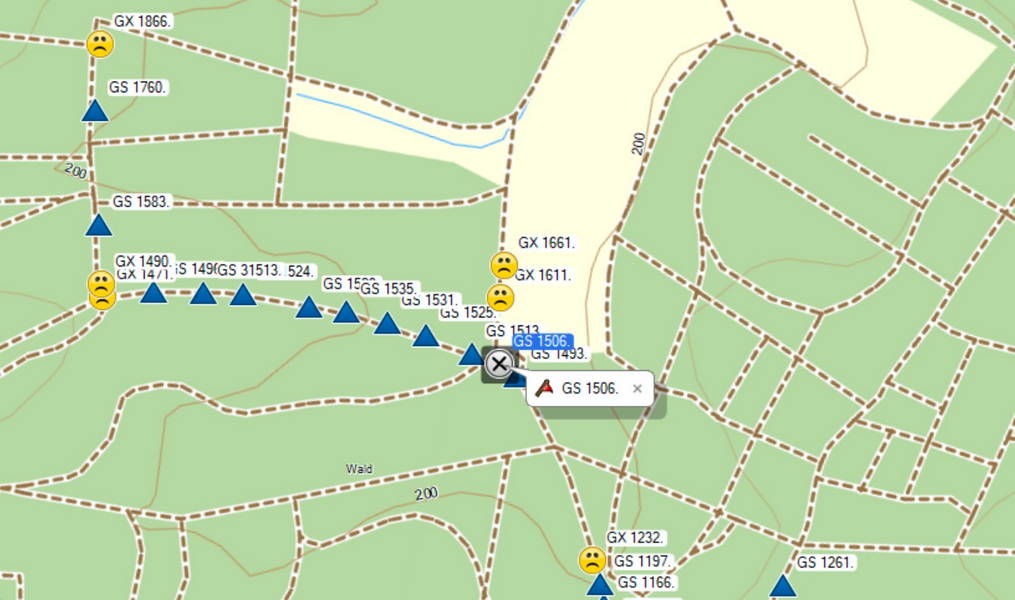1015x600 pixels.
Task: Open the GX 1232 smiley waypoint
Action: tap(592, 560)
